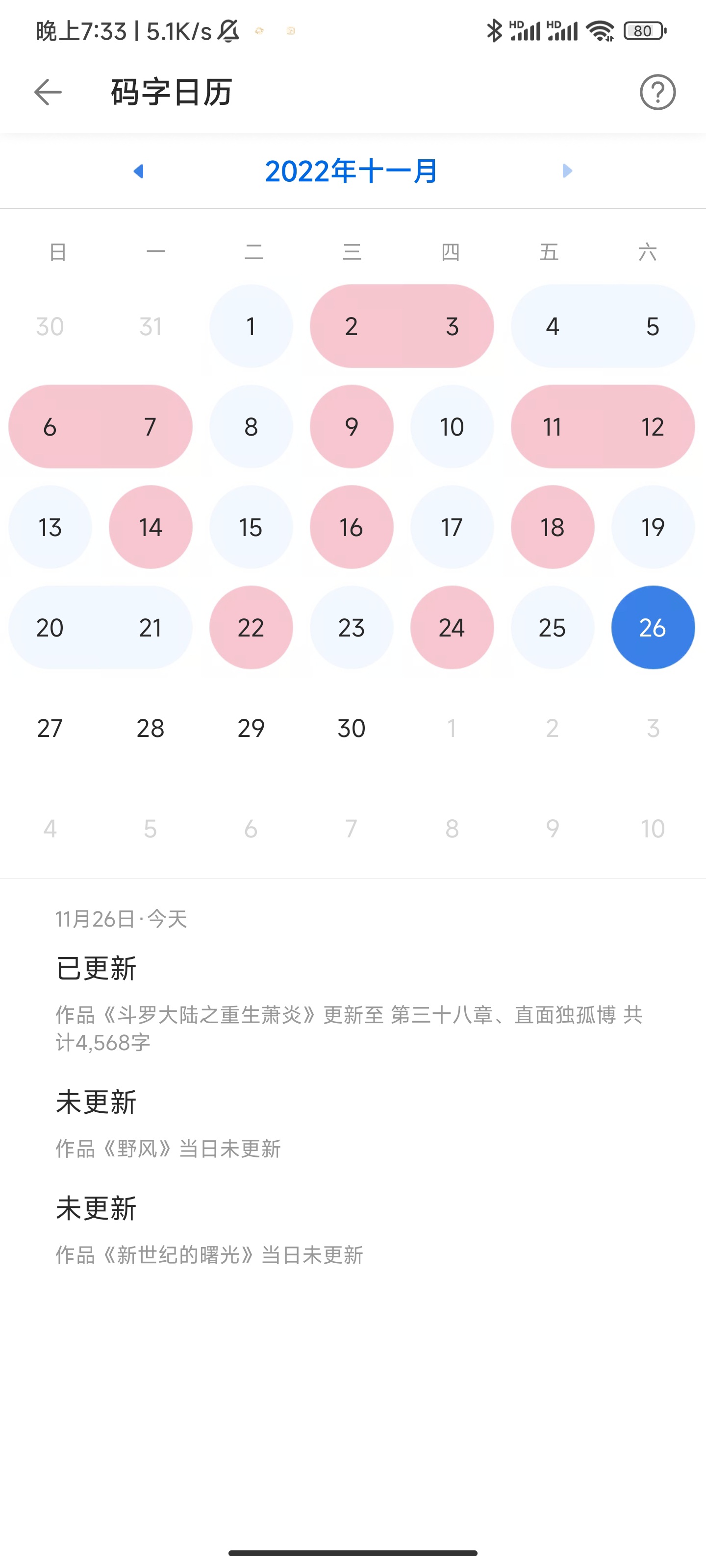Select November 8 on the calendar
The width and height of the screenshot is (706, 1568).
[x=251, y=427]
